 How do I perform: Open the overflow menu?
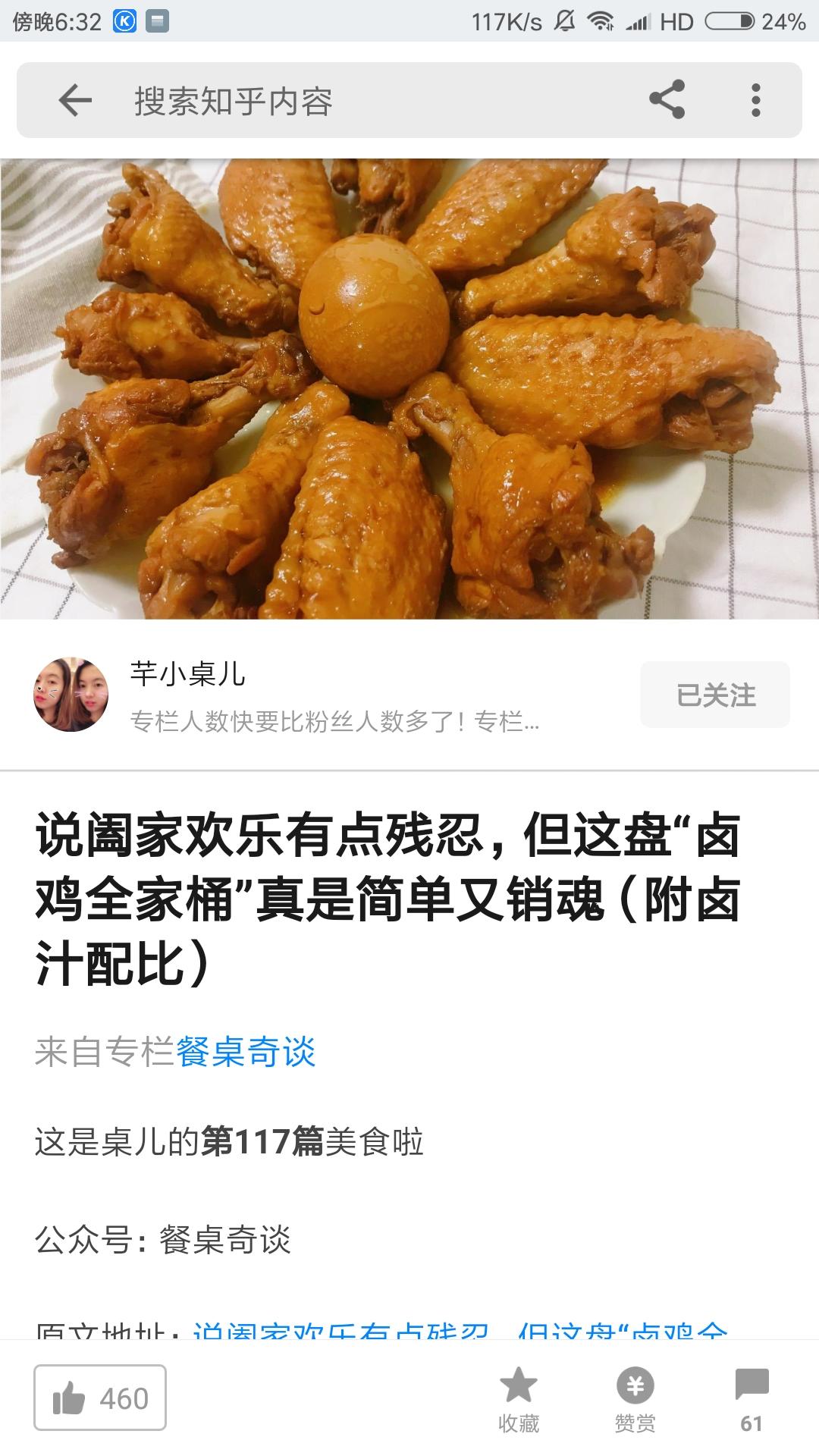(755, 100)
